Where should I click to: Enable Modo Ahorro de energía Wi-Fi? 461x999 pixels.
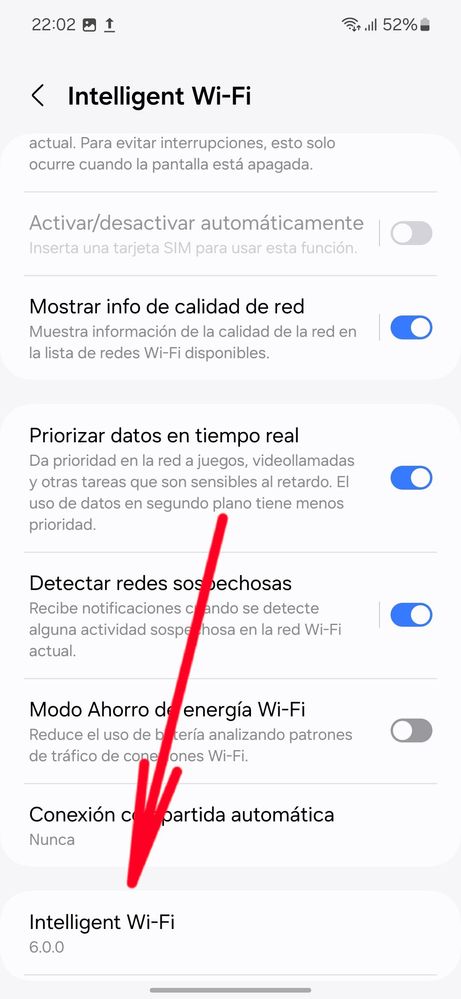pyautogui.click(x=411, y=731)
